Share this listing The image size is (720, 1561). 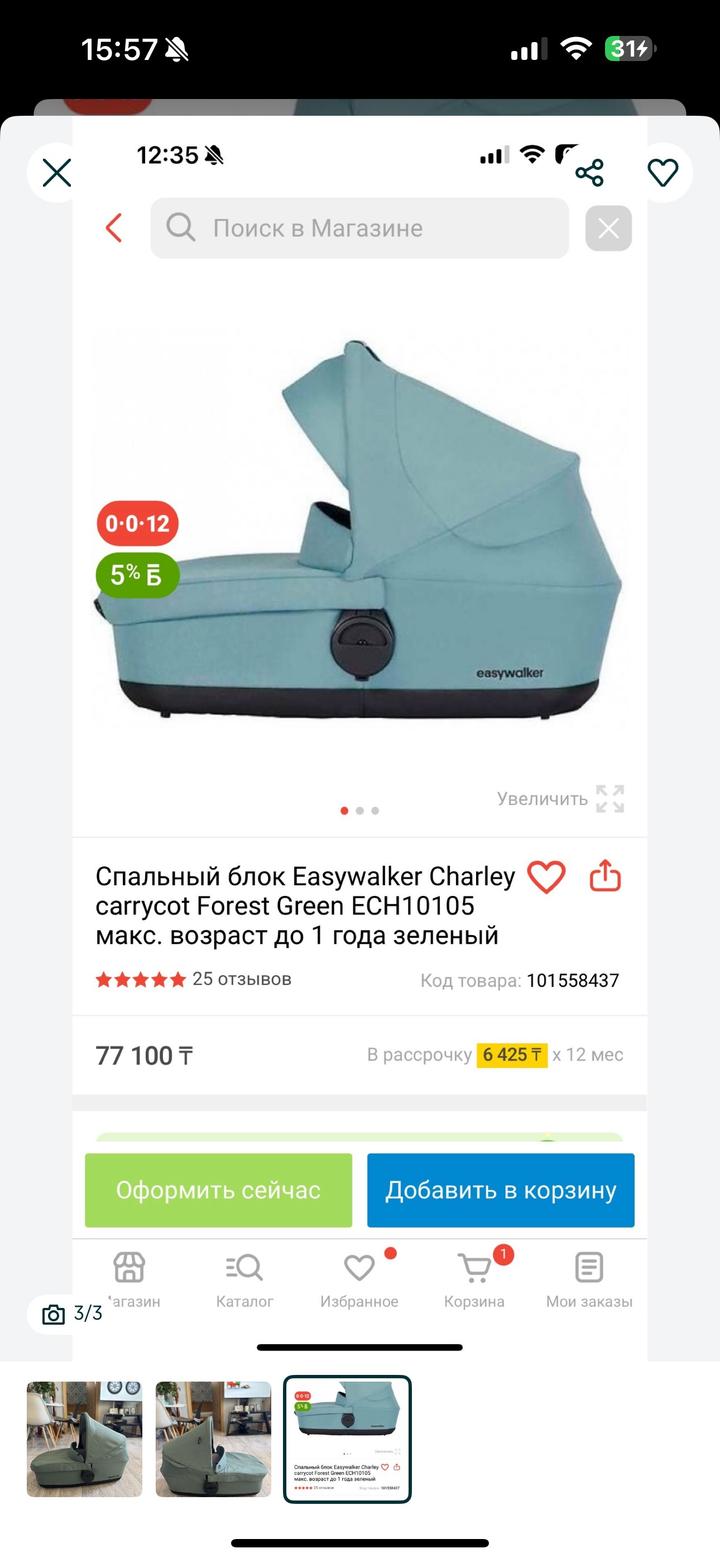(x=590, y=173)
